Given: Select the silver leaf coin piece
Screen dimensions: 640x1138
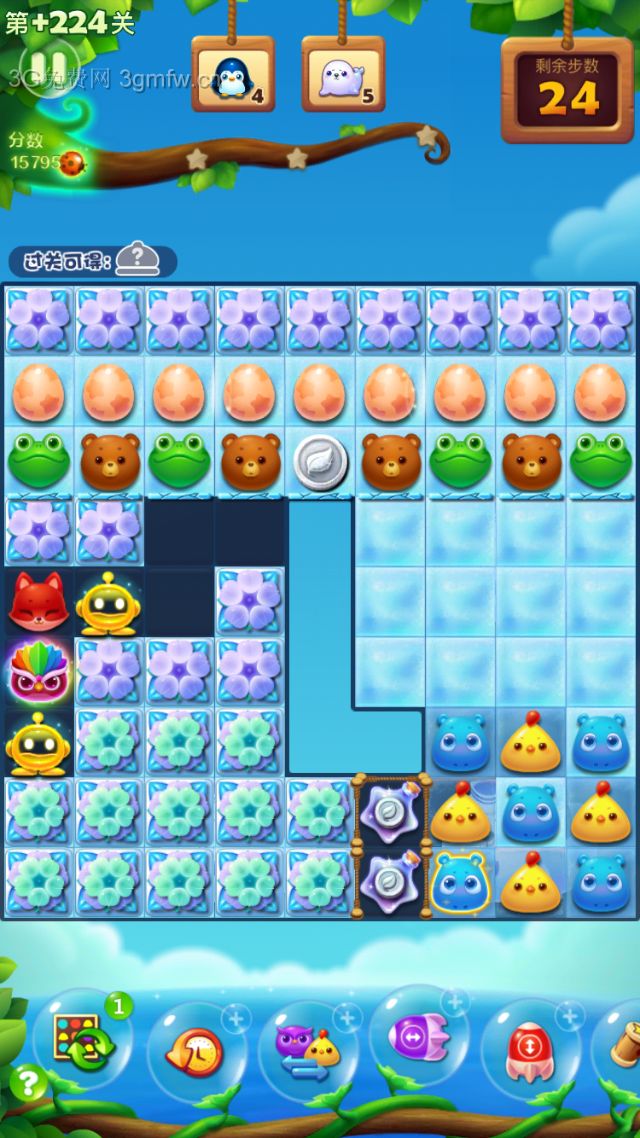Looking at the screenshot, I should [320, 463].
